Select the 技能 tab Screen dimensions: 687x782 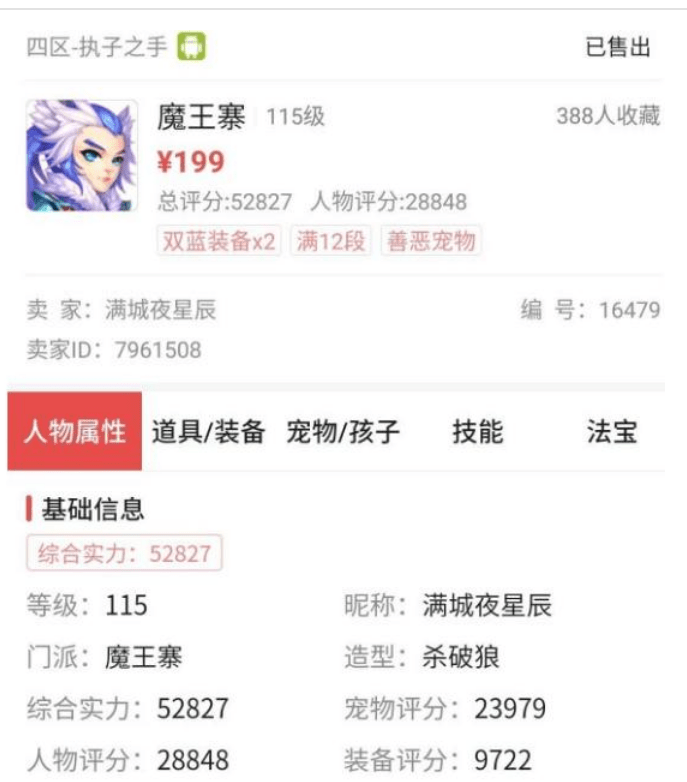[x=477, y=432]
